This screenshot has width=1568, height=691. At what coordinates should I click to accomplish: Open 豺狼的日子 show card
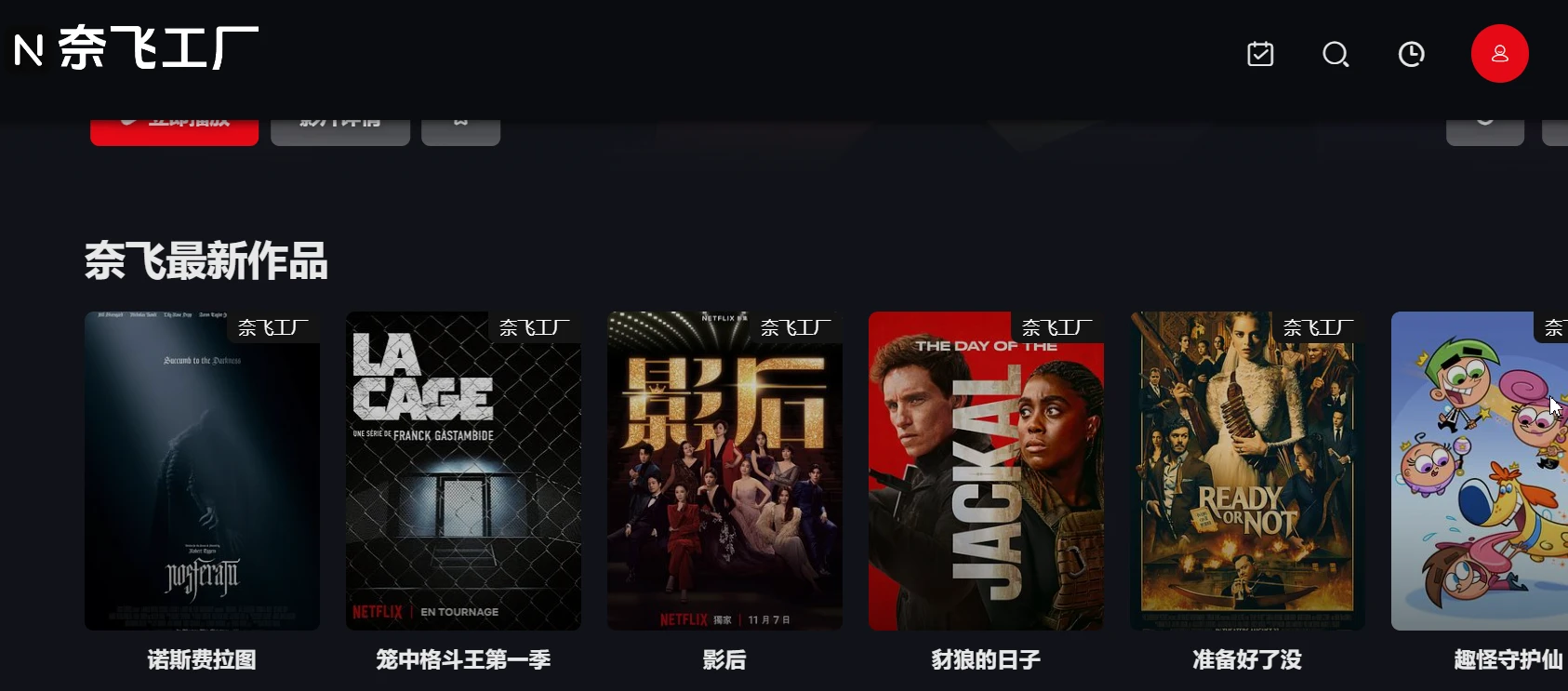coord(986,471)
